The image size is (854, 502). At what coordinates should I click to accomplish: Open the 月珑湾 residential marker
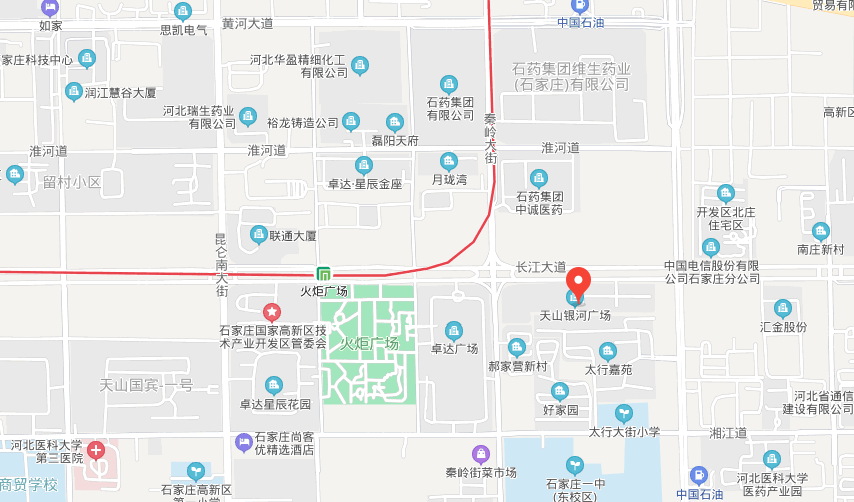449,161
